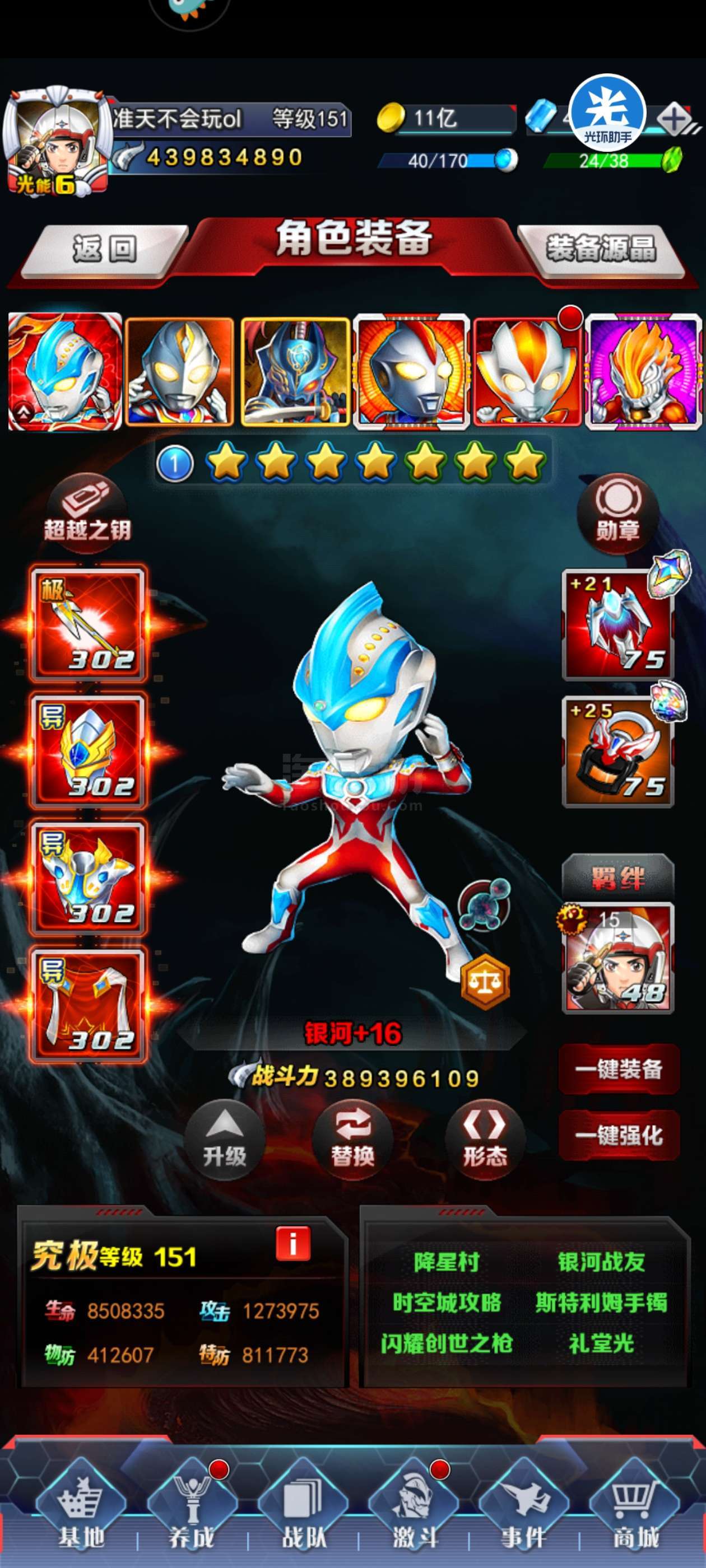This screenshot has width=706, height=1568.
Task: Open the 装备源晶 tab
Action: (602, 250)
